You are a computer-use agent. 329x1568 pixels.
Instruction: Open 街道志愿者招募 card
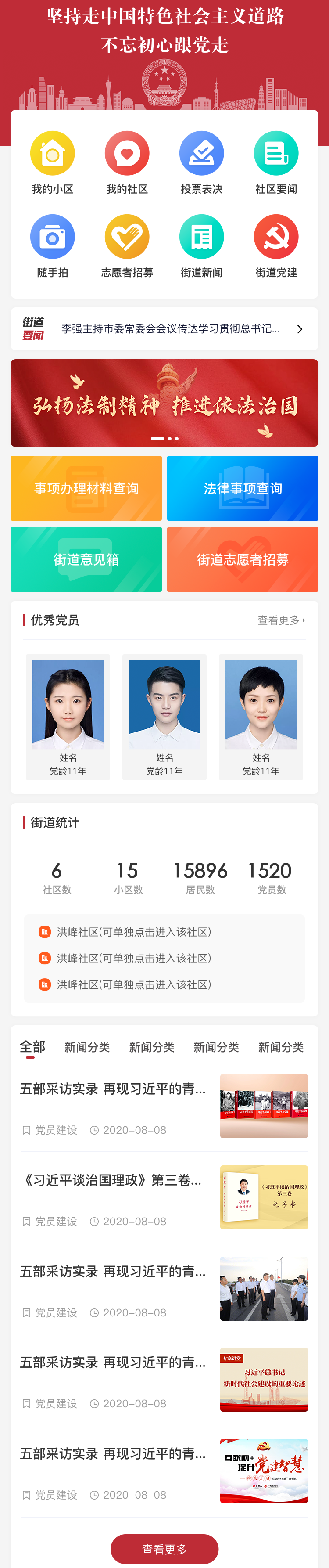[243, 559]
